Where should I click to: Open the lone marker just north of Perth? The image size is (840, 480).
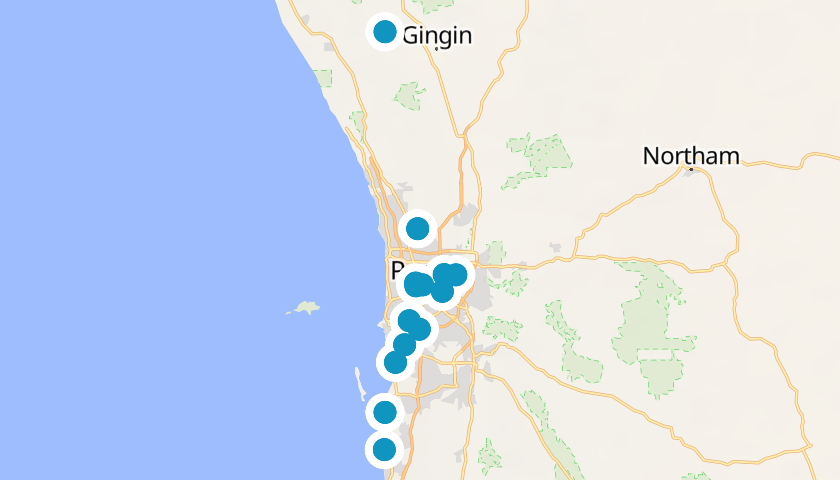click(x=418, y=228)
